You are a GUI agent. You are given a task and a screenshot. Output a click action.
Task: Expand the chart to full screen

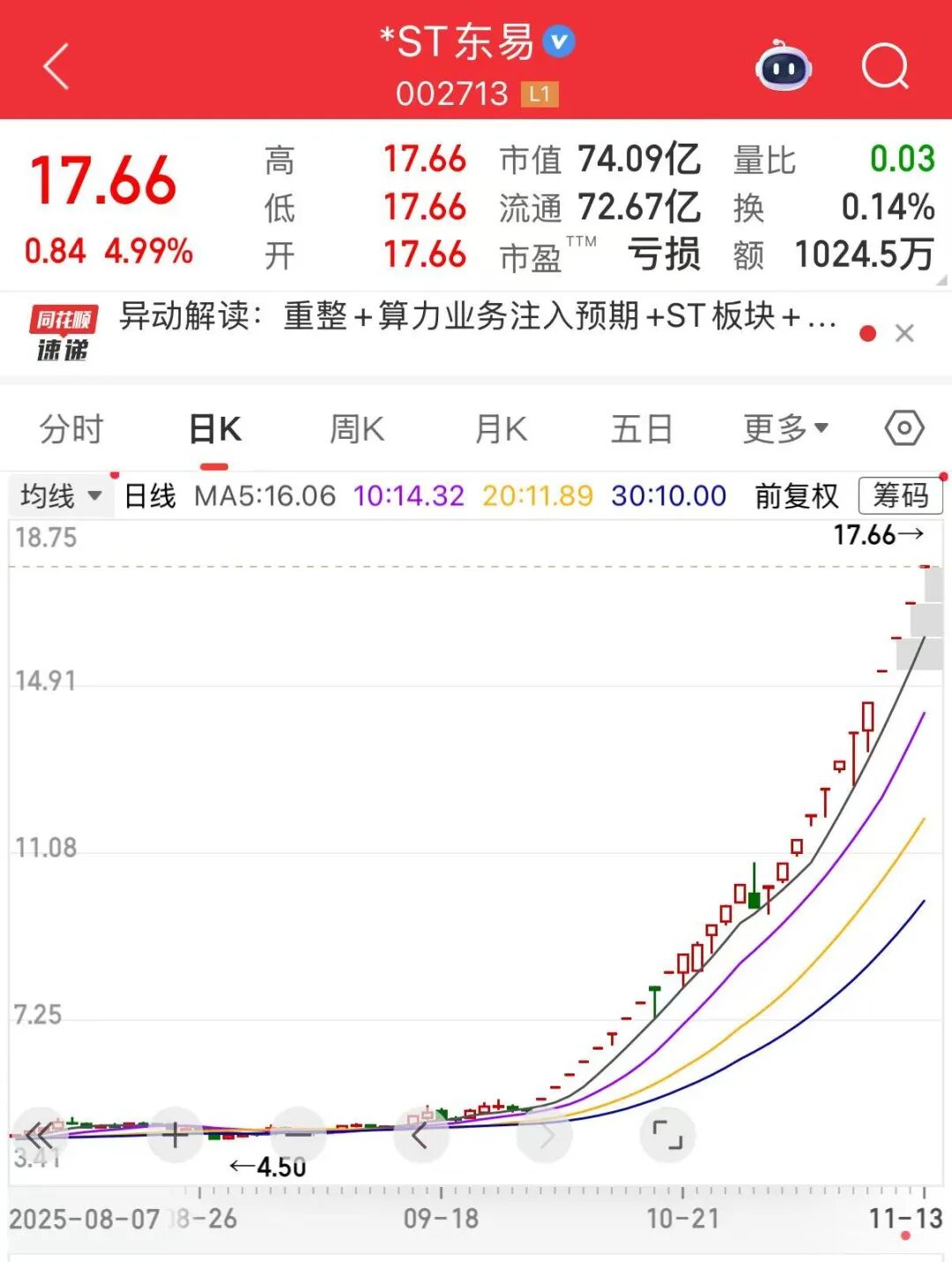coord(667,1135)
